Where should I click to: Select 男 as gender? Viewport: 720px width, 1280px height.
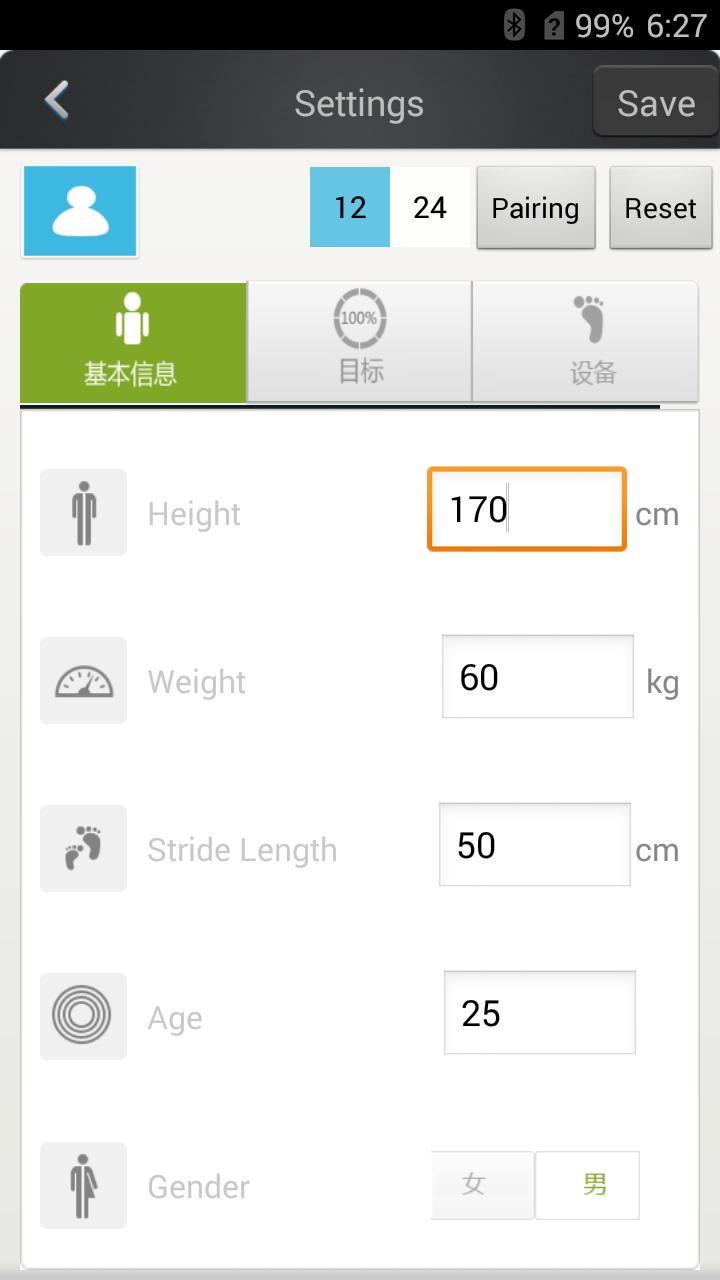point(587,1185)
